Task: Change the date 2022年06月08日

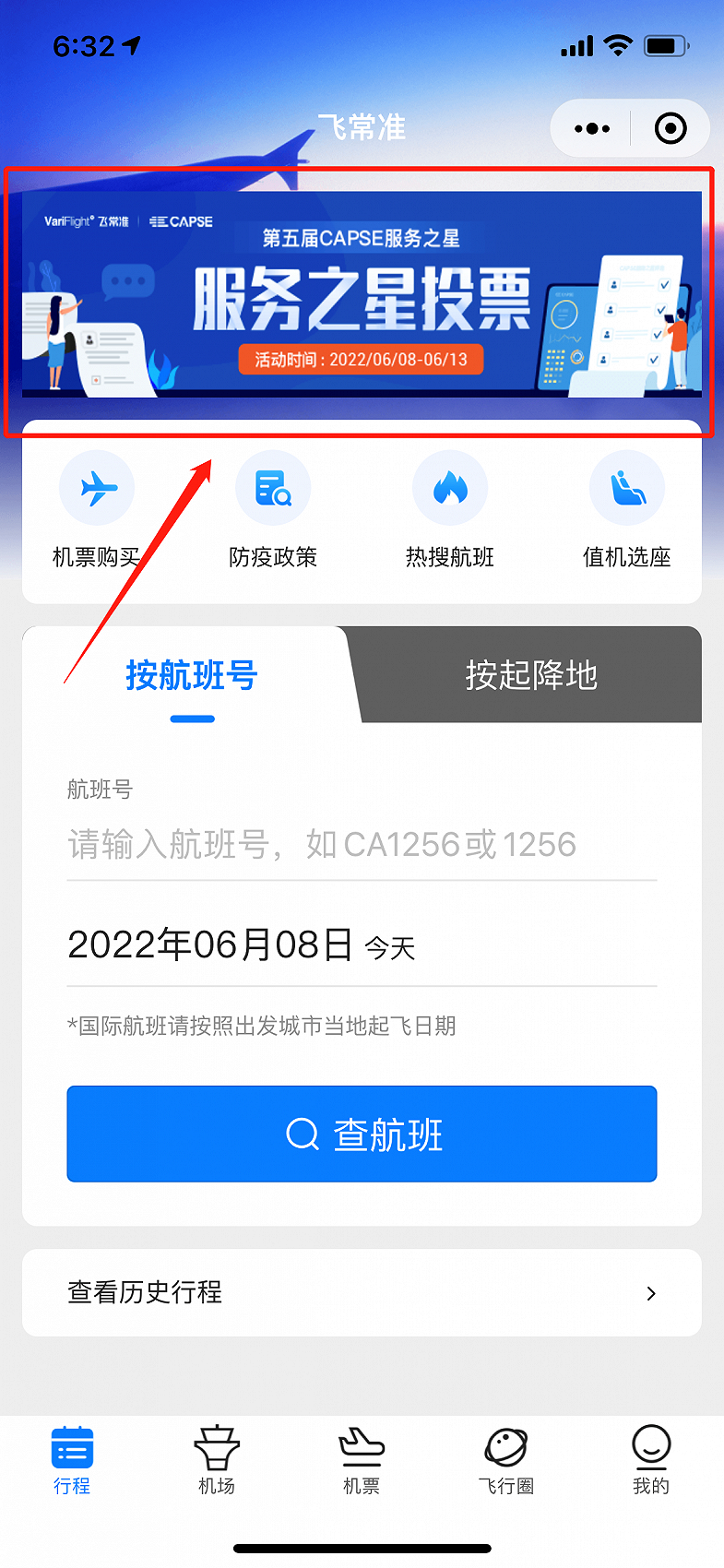Action: [242, 945]
